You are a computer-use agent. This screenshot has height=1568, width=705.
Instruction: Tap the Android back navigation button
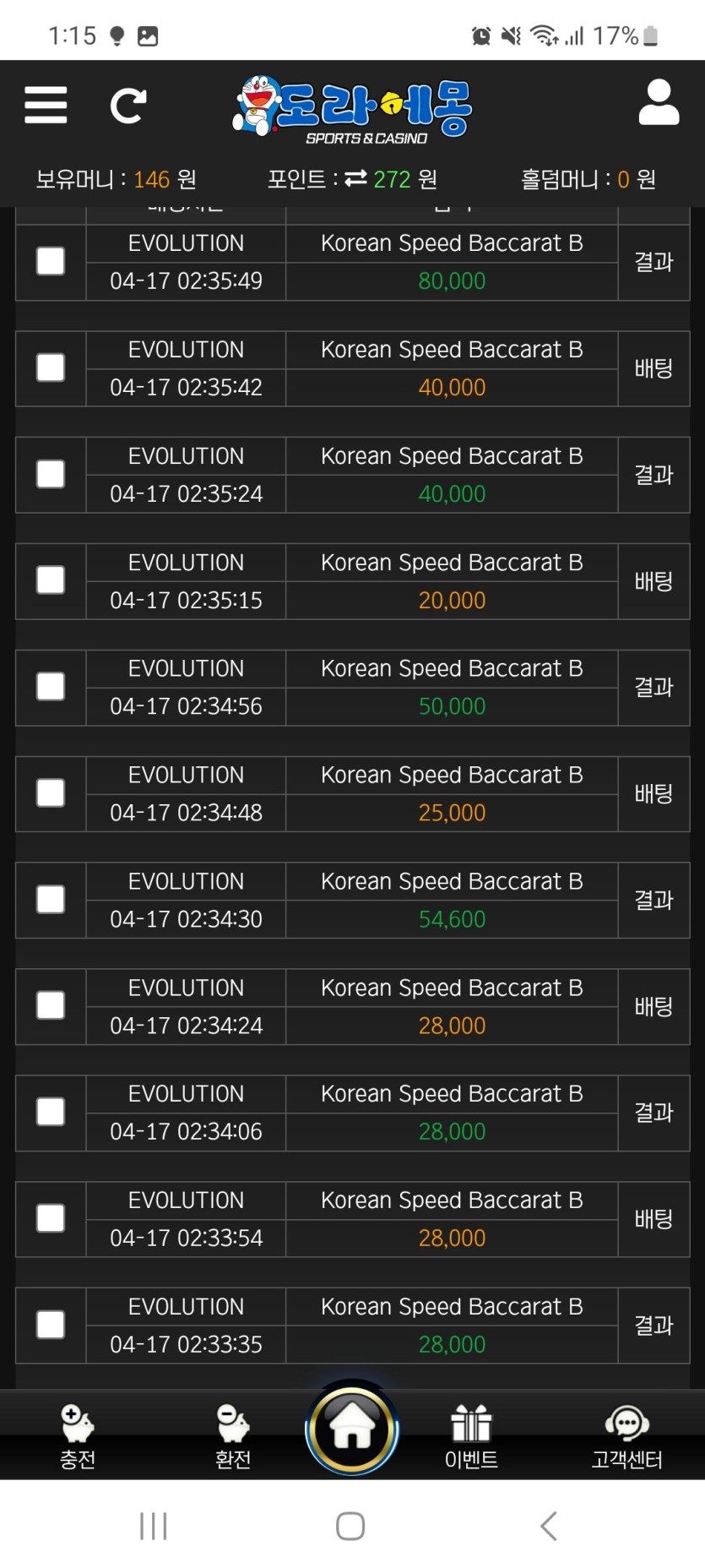point(548,1526)
